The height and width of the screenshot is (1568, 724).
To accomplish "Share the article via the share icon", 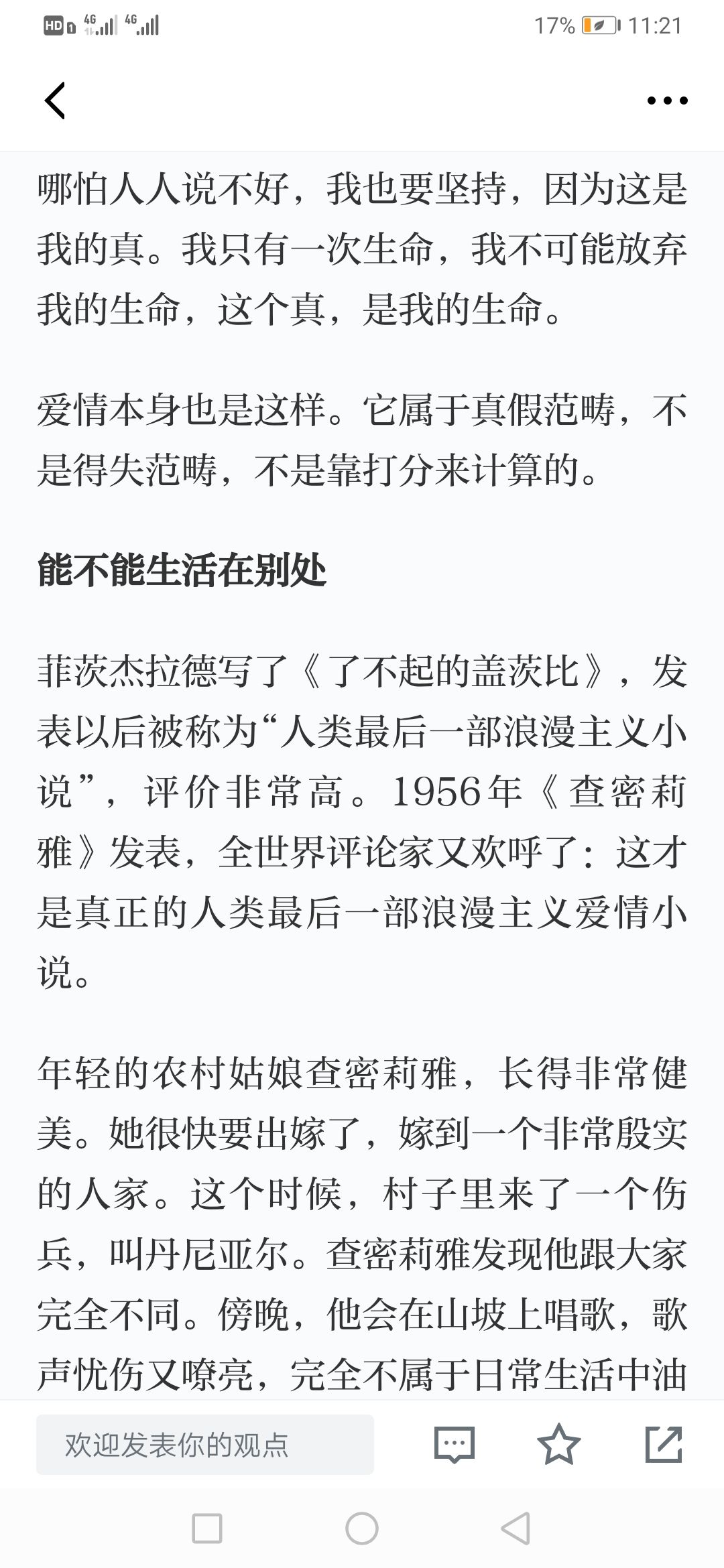I will point(664,1444).
